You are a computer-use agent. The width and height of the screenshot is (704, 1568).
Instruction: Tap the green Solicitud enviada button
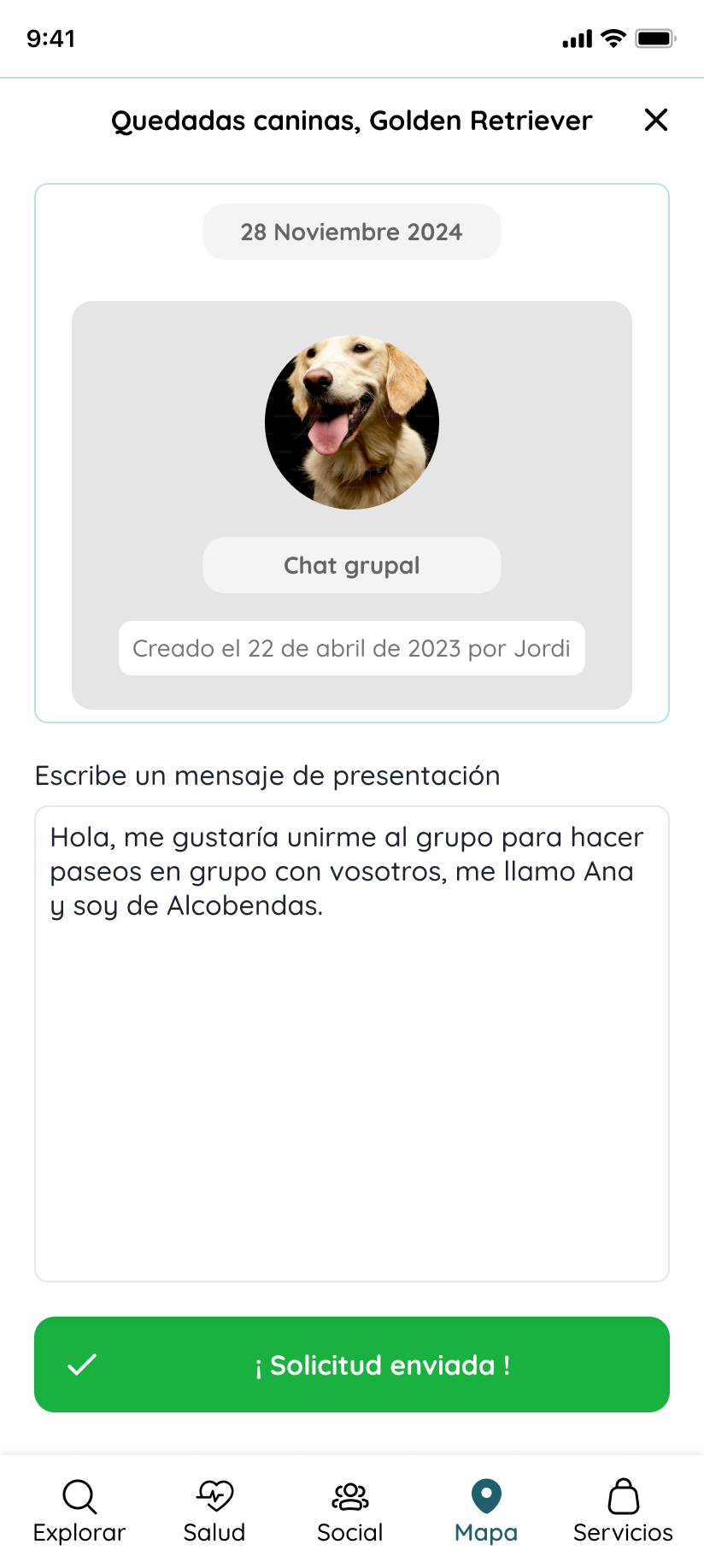[352, 1365]
